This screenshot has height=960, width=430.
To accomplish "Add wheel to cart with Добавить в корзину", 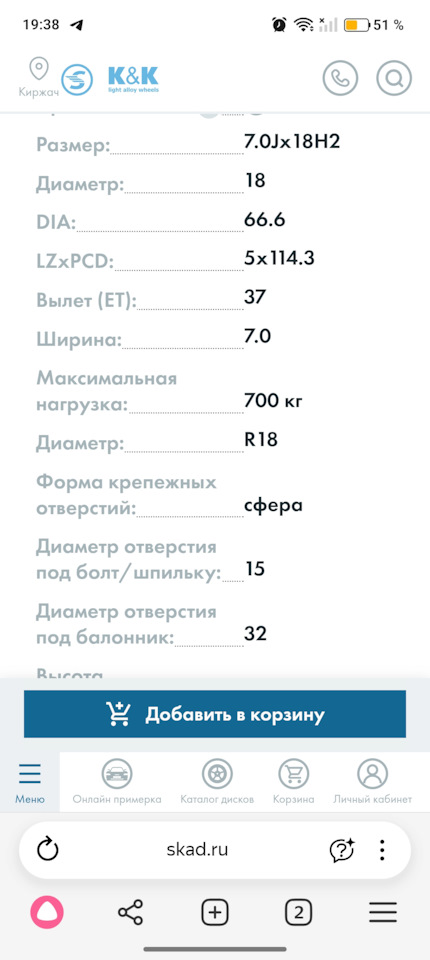I will tap(215, 714).
